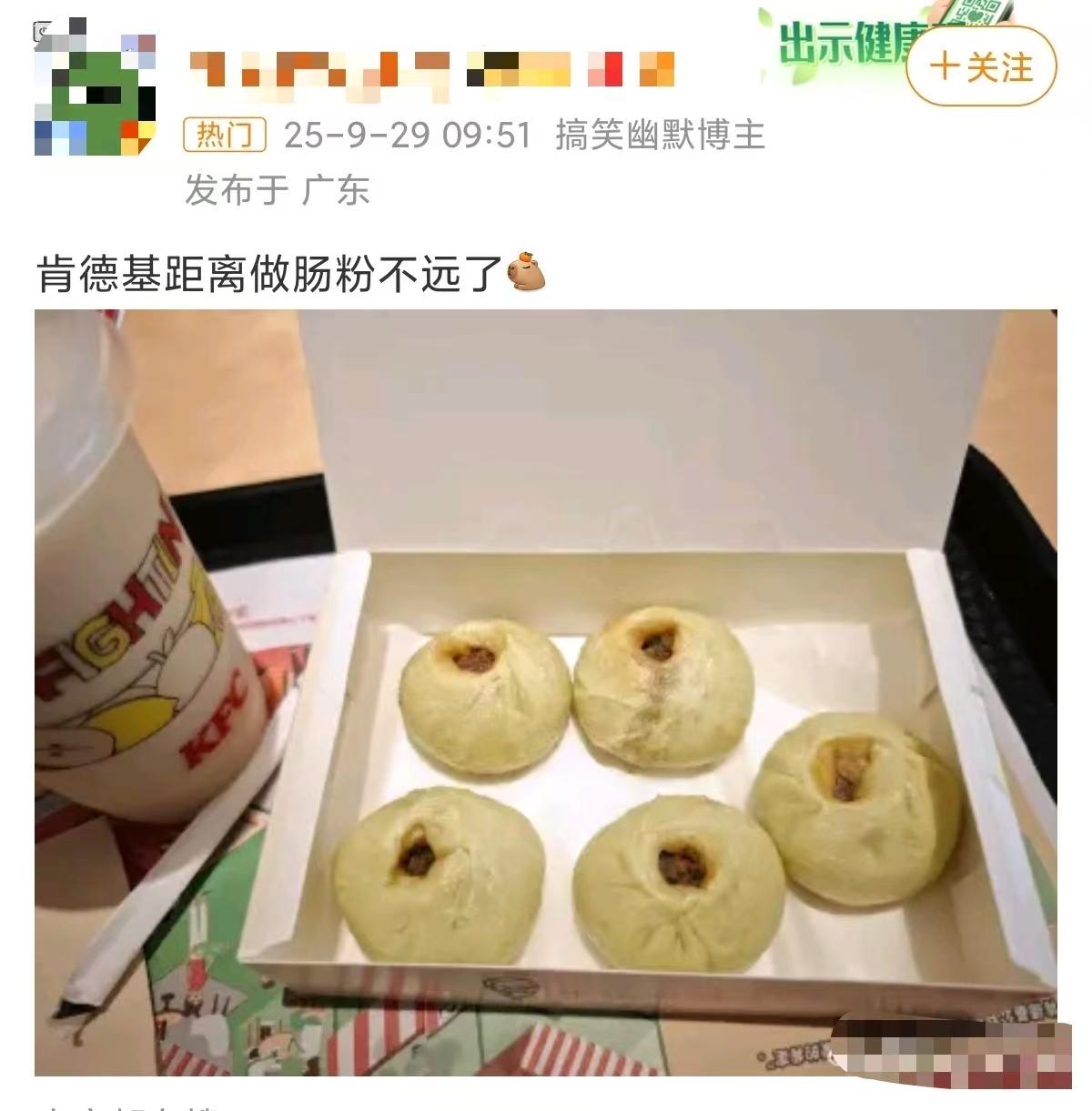Open the KFC buns photo fullscreen
Image resolution: width=1092 pixels, height=1111 pixels.
546,692
